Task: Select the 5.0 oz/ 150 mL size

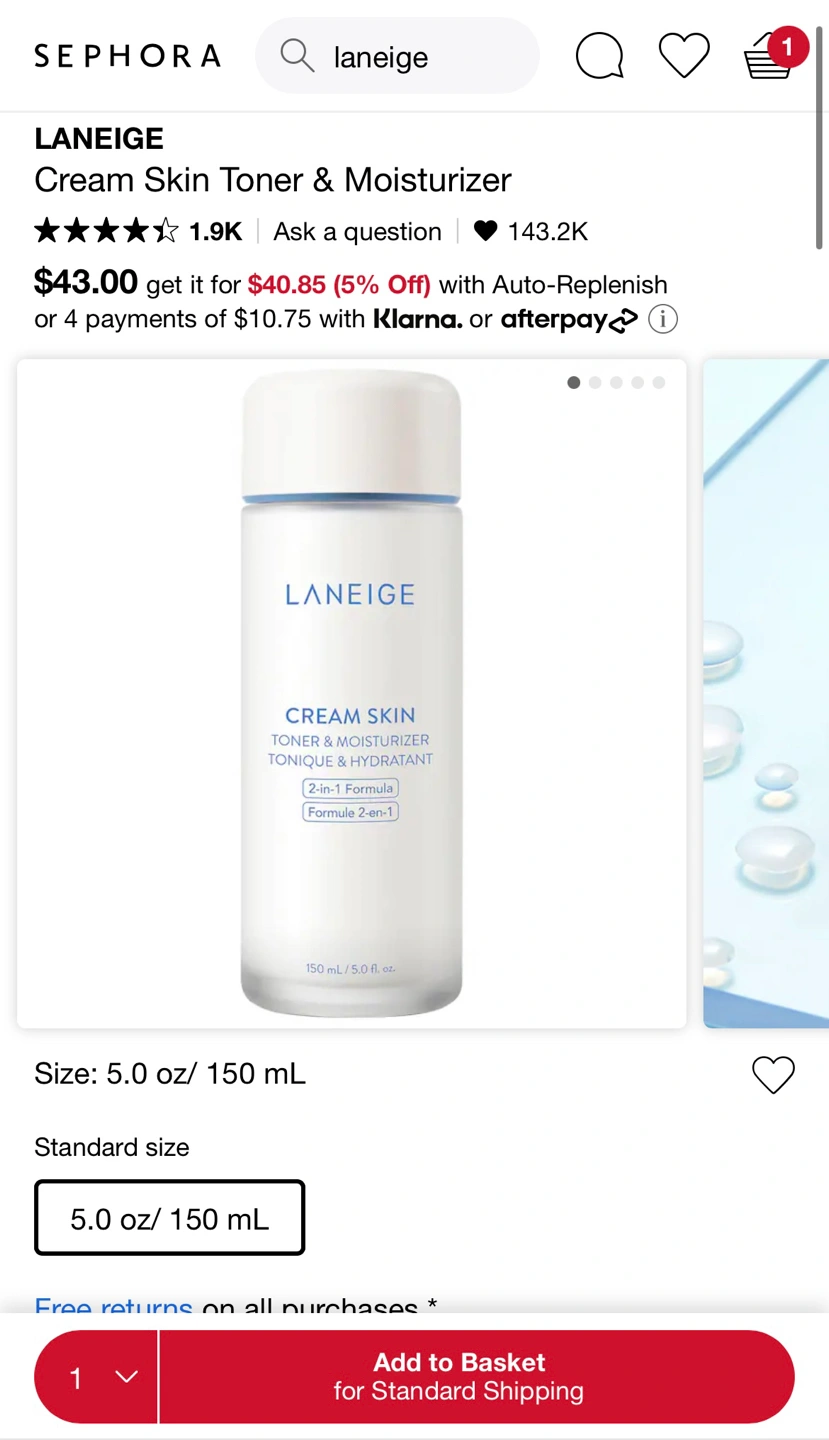Action: [169, 1218]
